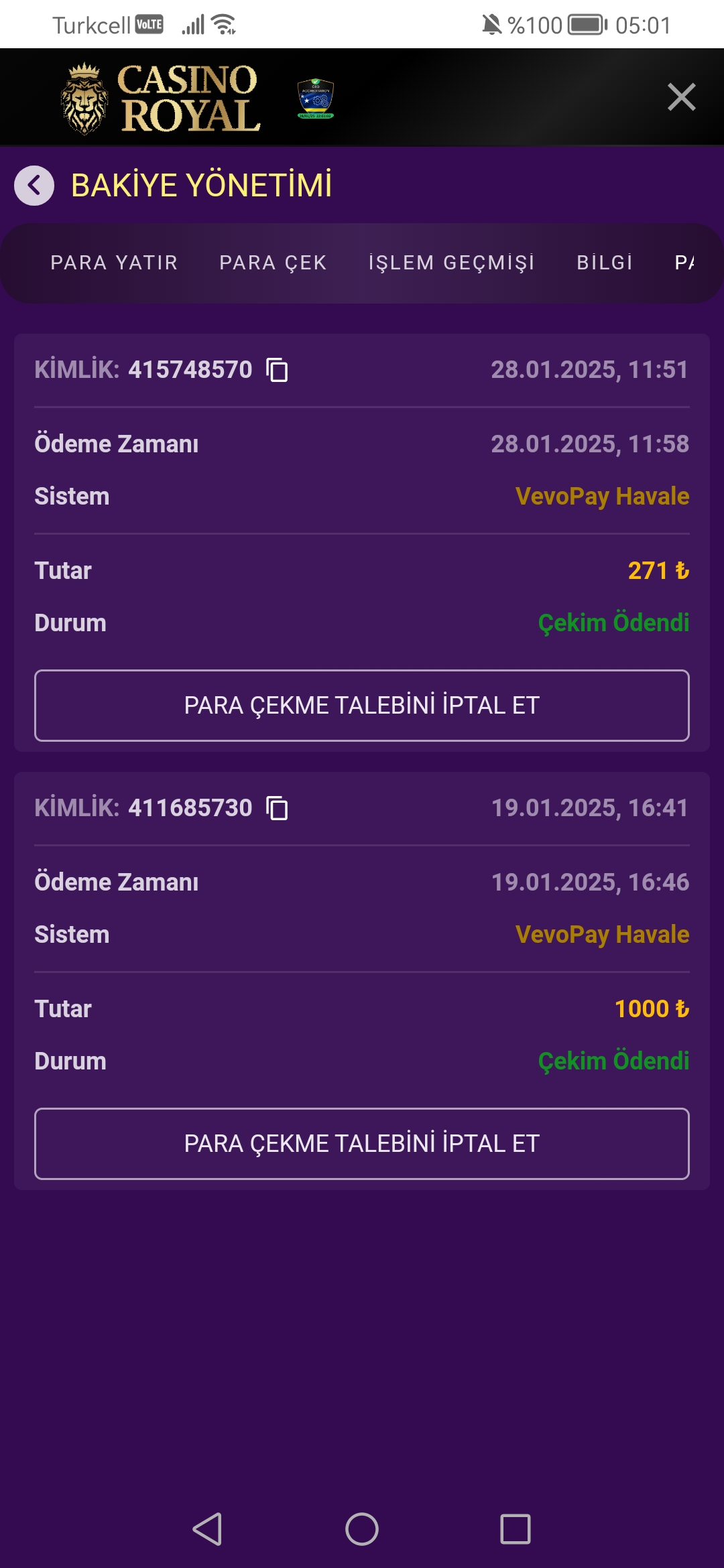Viewport: 724px width, 1568px height.
Task: Cancel the 1000 ₺ withdrawal request
Action: pos(362,1144)
